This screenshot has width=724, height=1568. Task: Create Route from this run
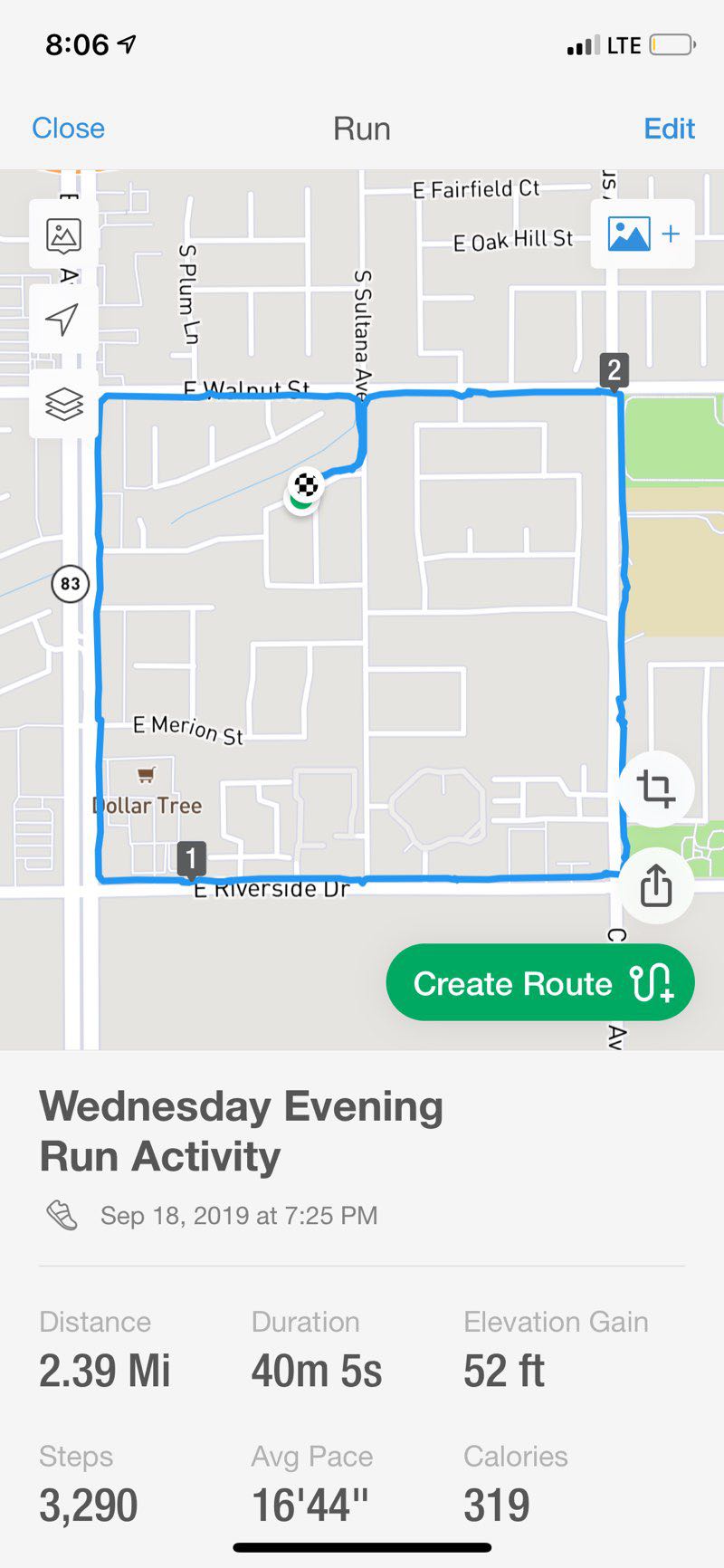540,983
